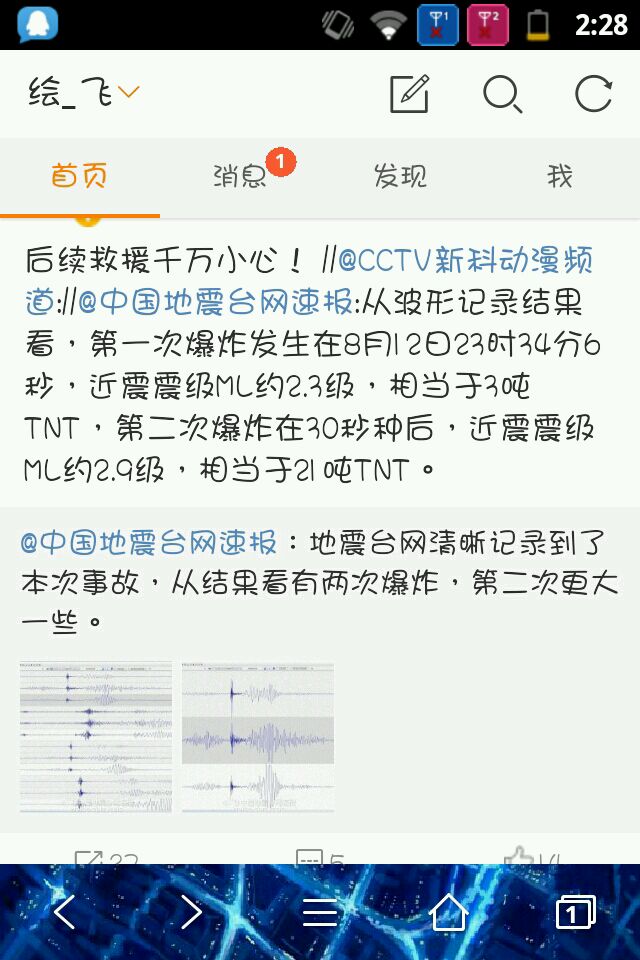Open the @CCTV新科动漫频道 profile link
Image resolution: width=640 pixels, height=960 pixels.
pyautogui.click(x=465, y=262)
